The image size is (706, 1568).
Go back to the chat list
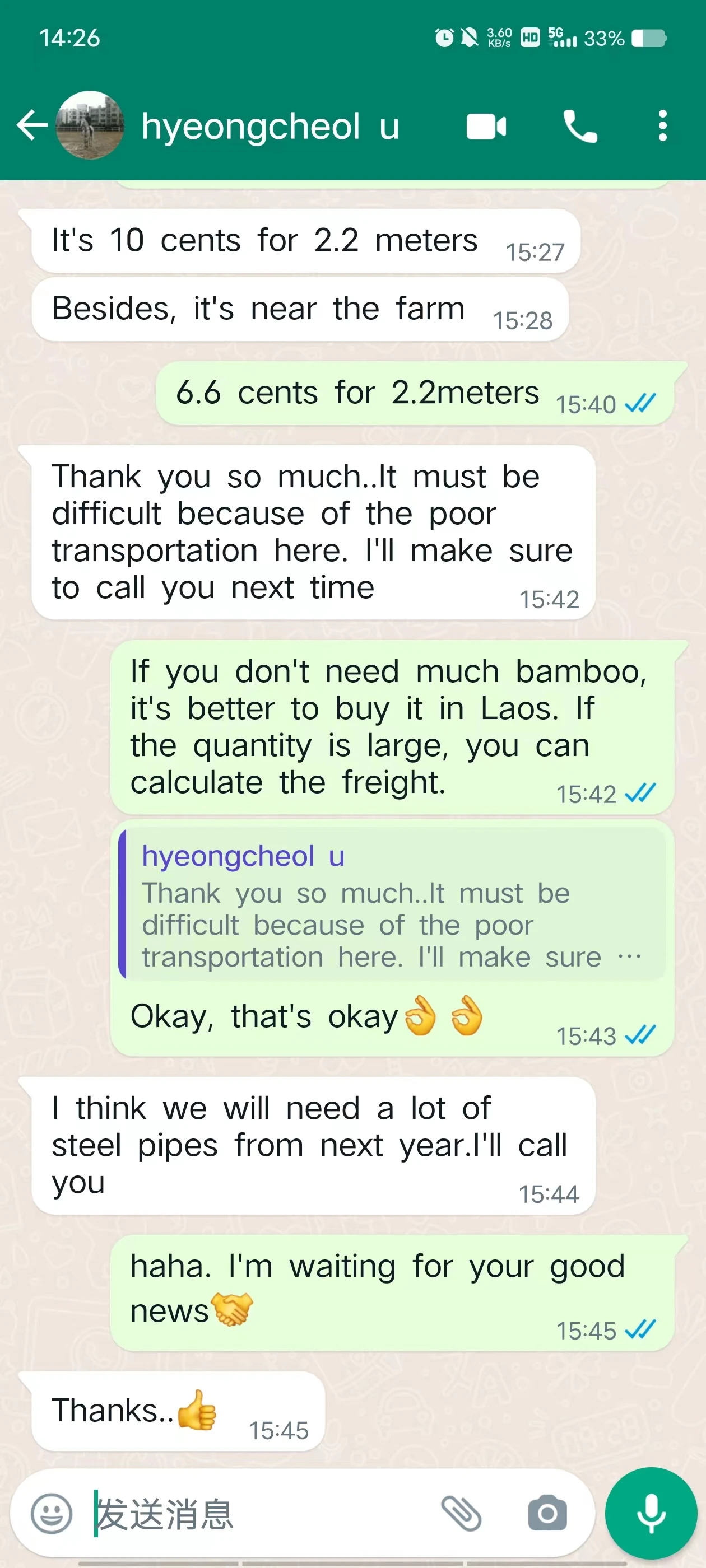tap(32, 126)
